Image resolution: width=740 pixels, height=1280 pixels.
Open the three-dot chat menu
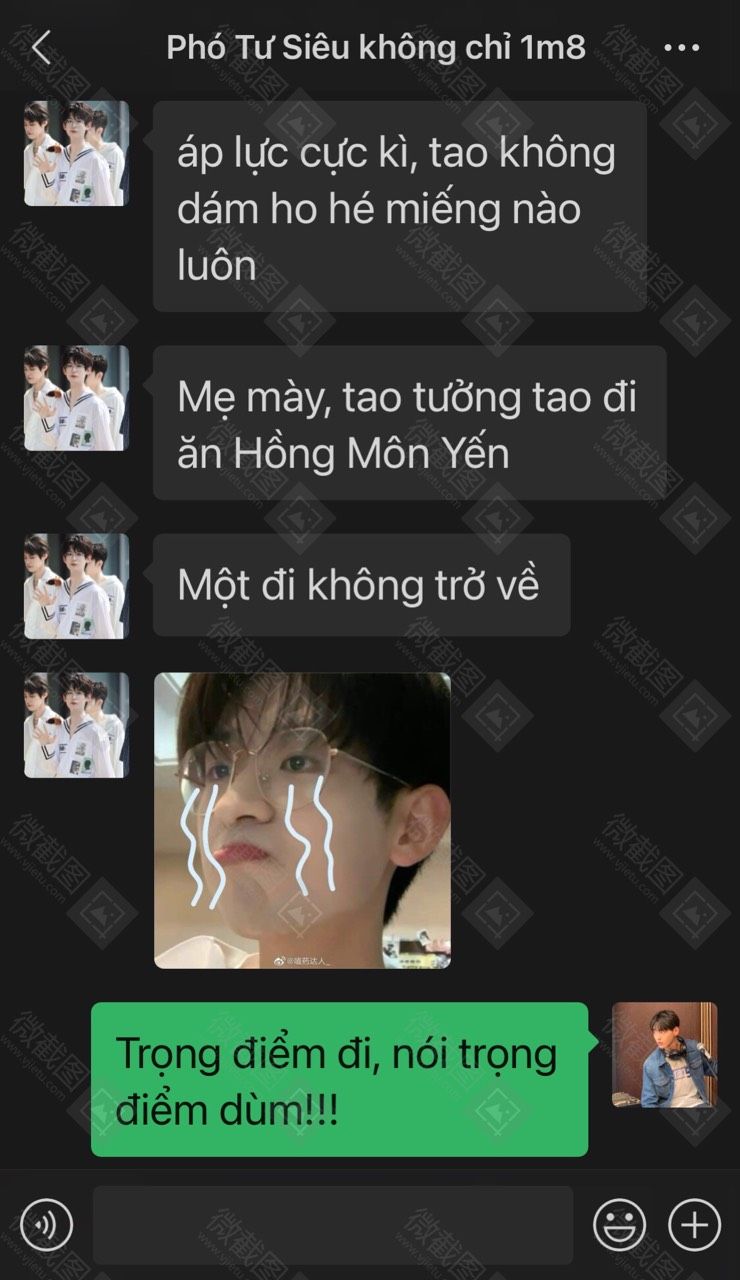[682, 47]
